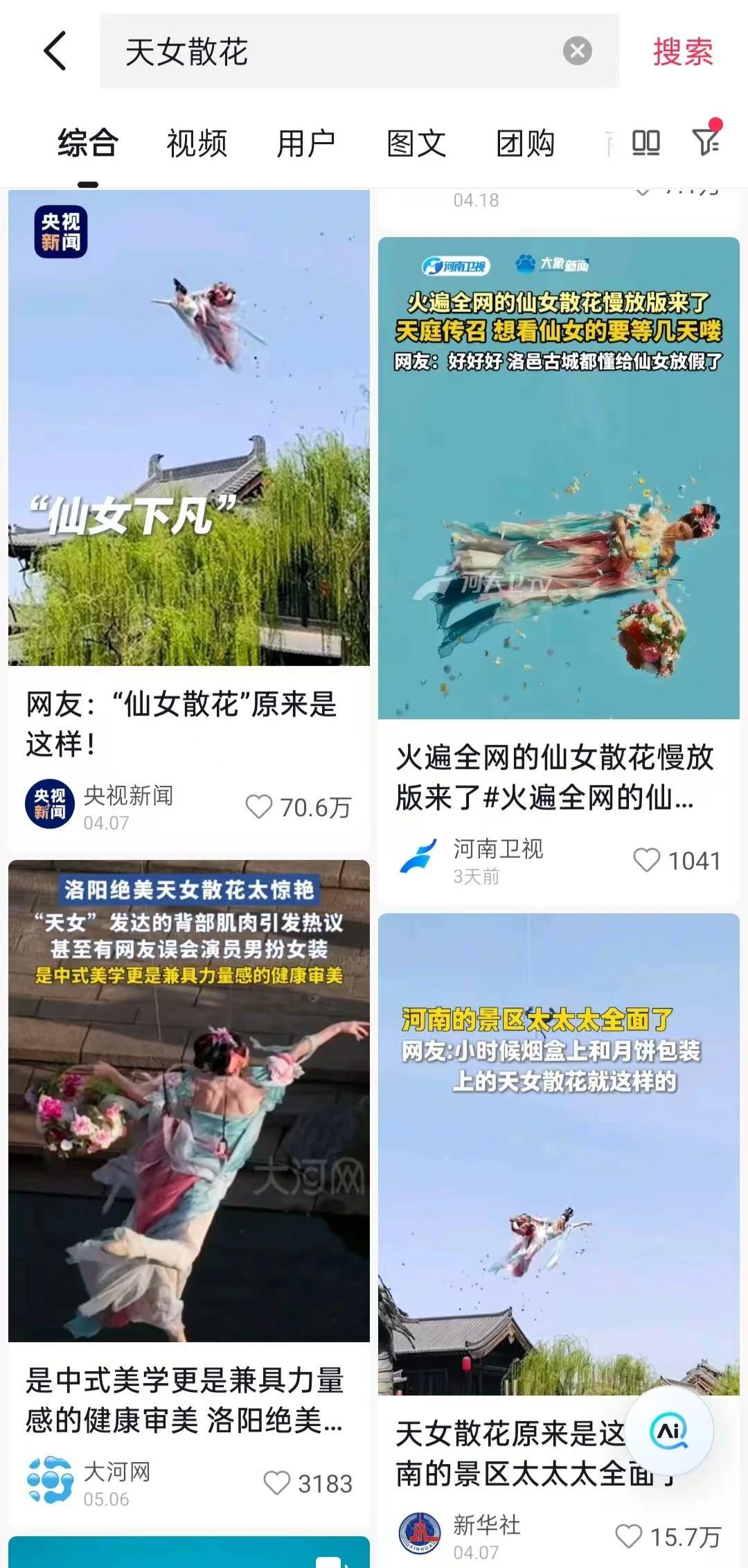Screen dimensions: 748x1568
Task: Select the 团购 tab
Action: [526, 144]
